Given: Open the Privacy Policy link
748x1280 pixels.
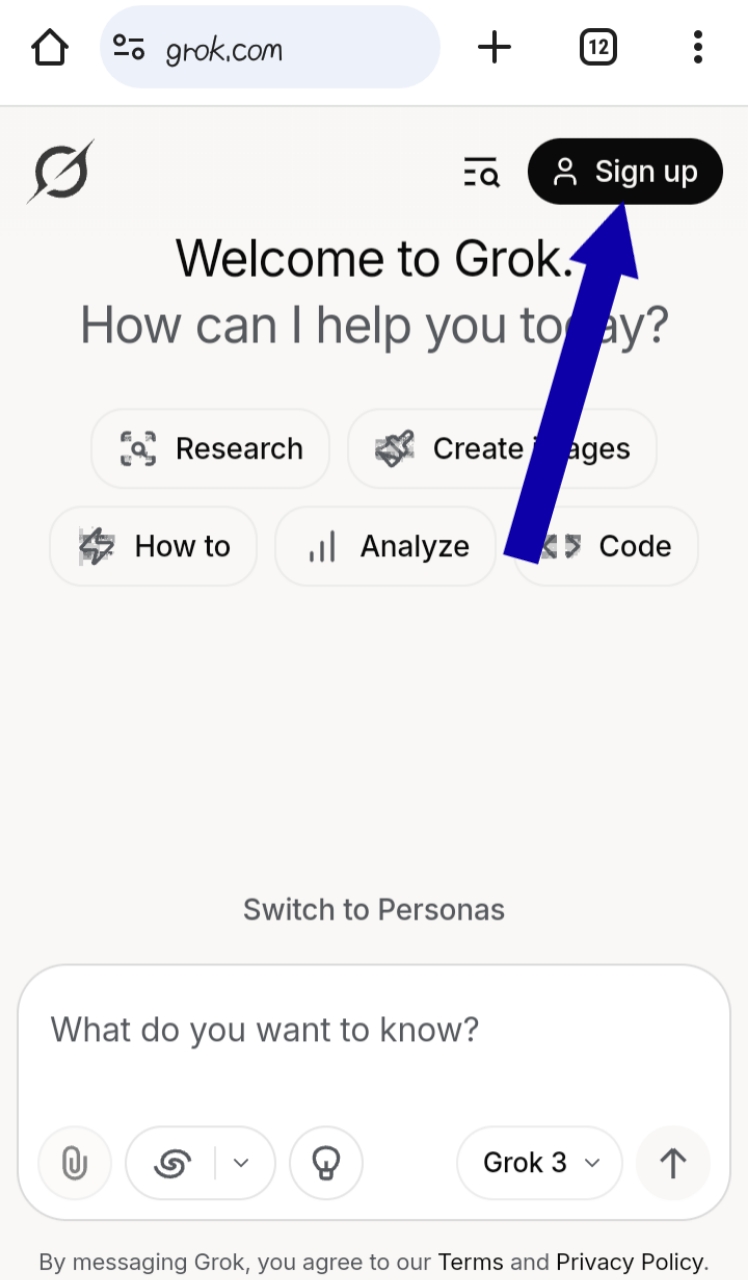Looking at the screenshot, I should (630, 1261).
